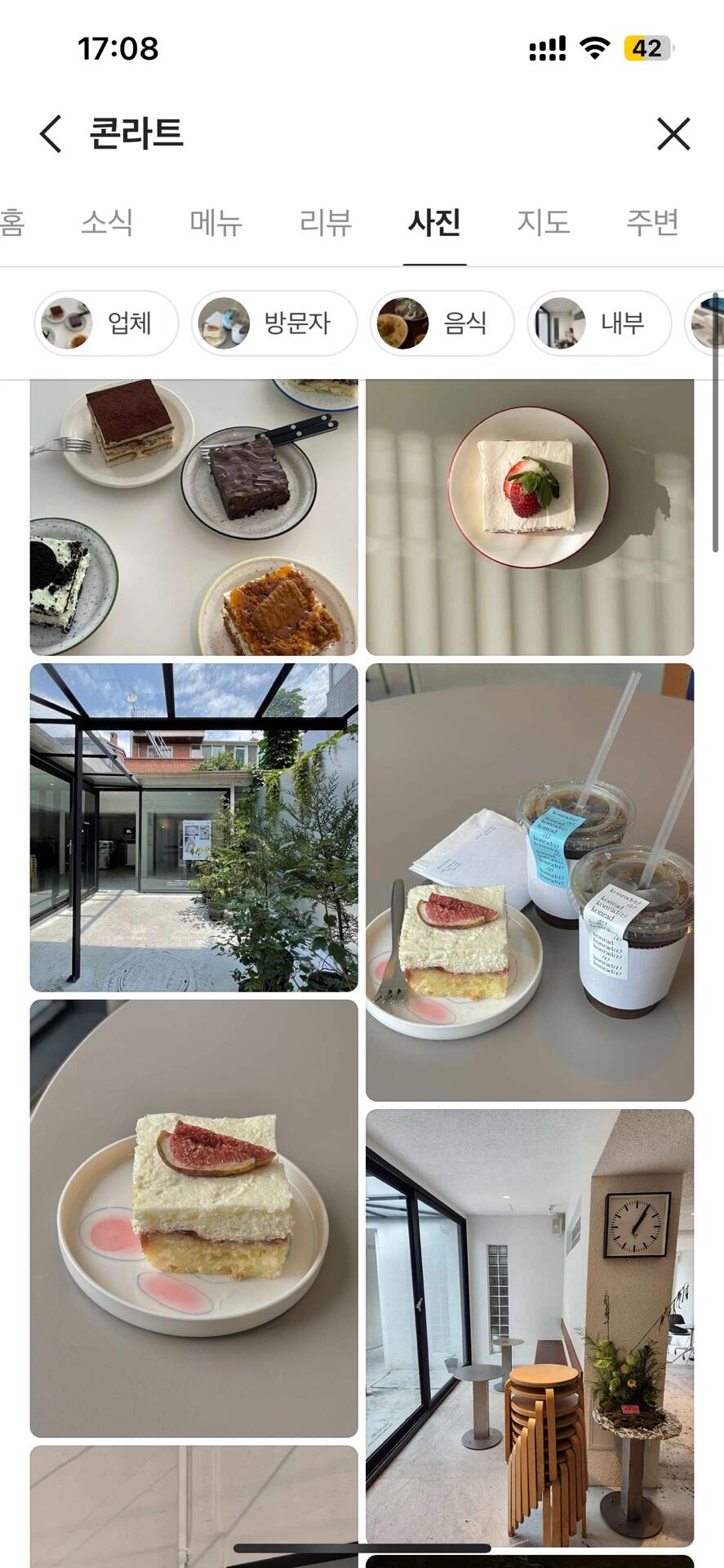Show only 음식 photos

pos(442,323)
